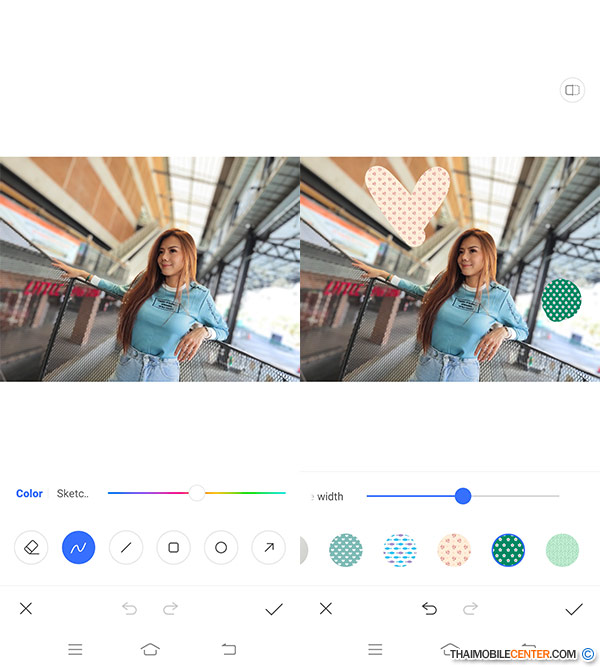Pick the light mint pattern swatch

tap(562, 550)
